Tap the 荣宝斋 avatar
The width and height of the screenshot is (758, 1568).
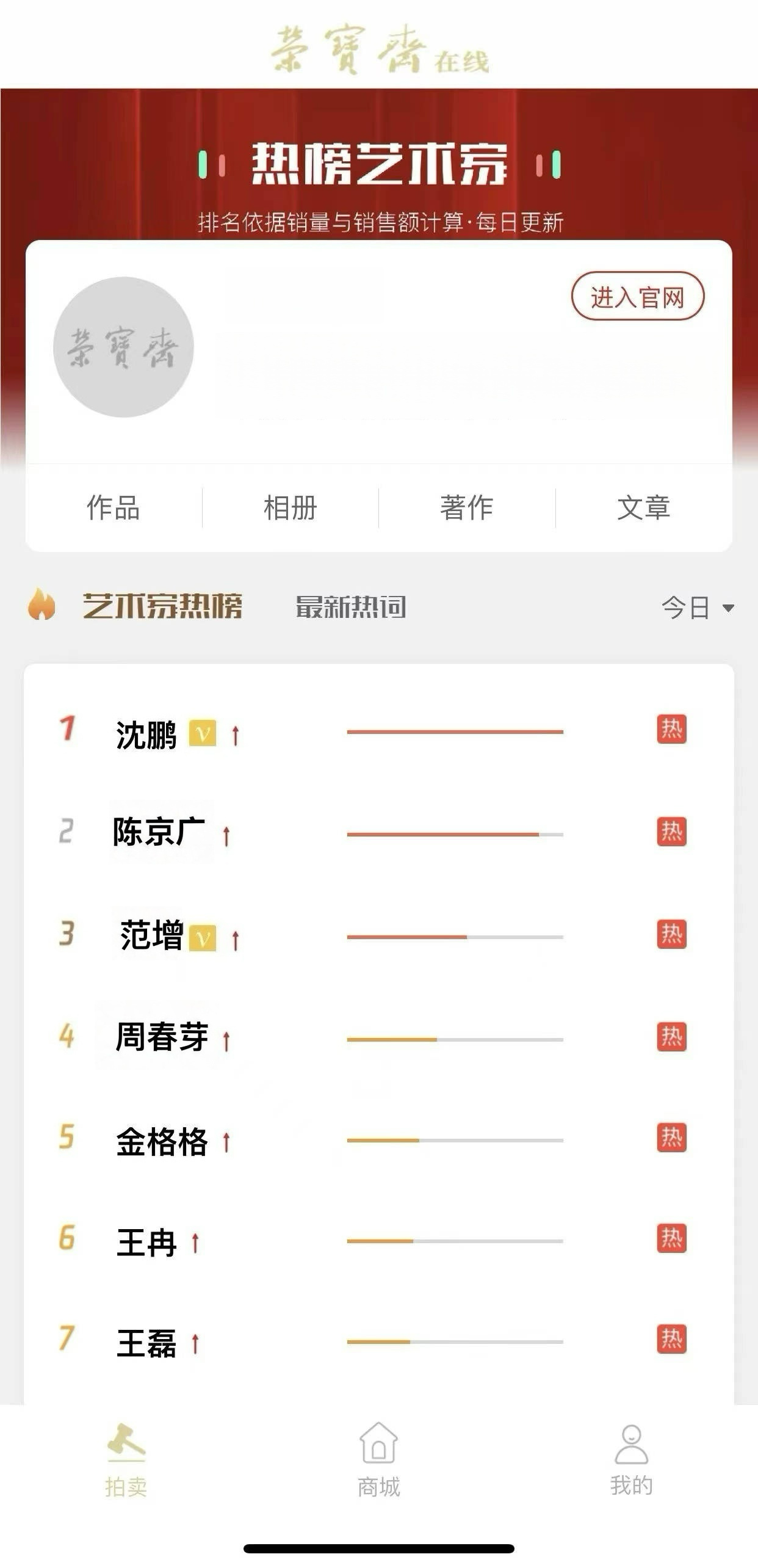(x=124, y=347)
